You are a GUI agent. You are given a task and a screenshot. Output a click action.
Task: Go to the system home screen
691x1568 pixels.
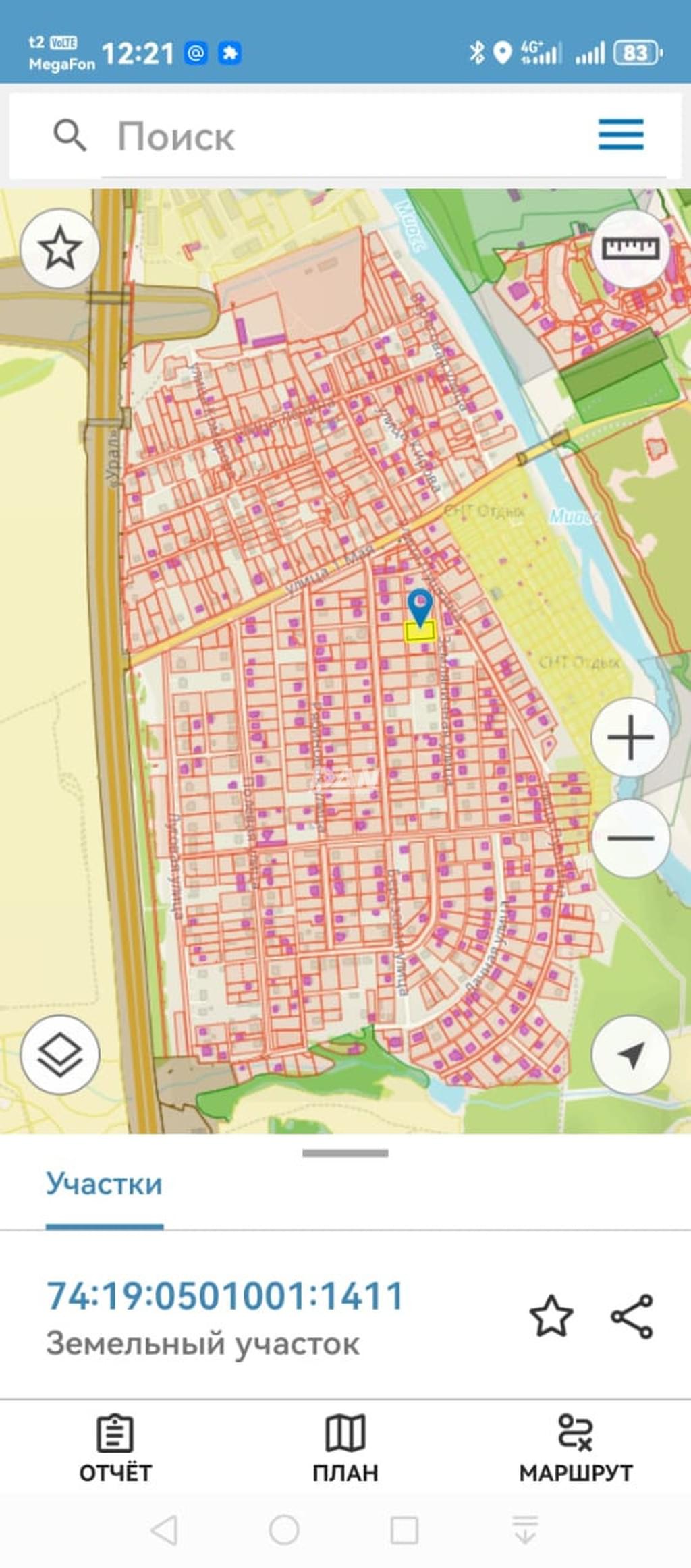coord(284,1530)
